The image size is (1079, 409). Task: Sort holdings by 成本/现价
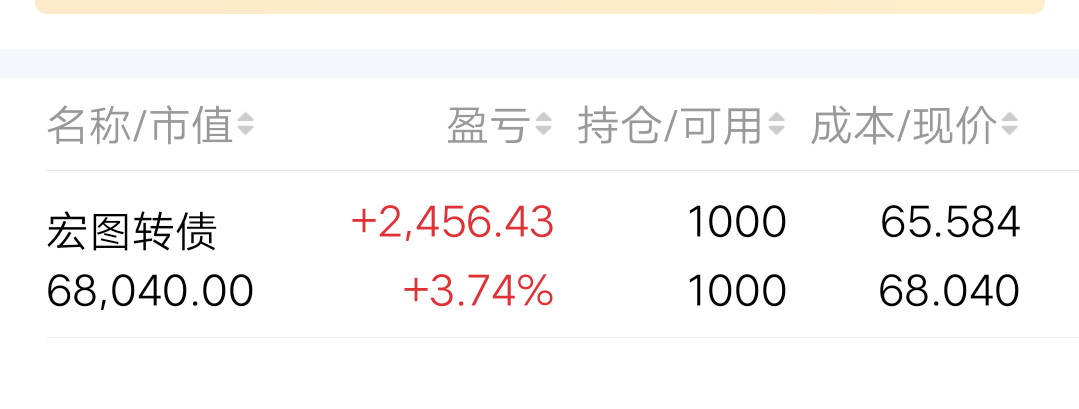(x=913, y=126)
